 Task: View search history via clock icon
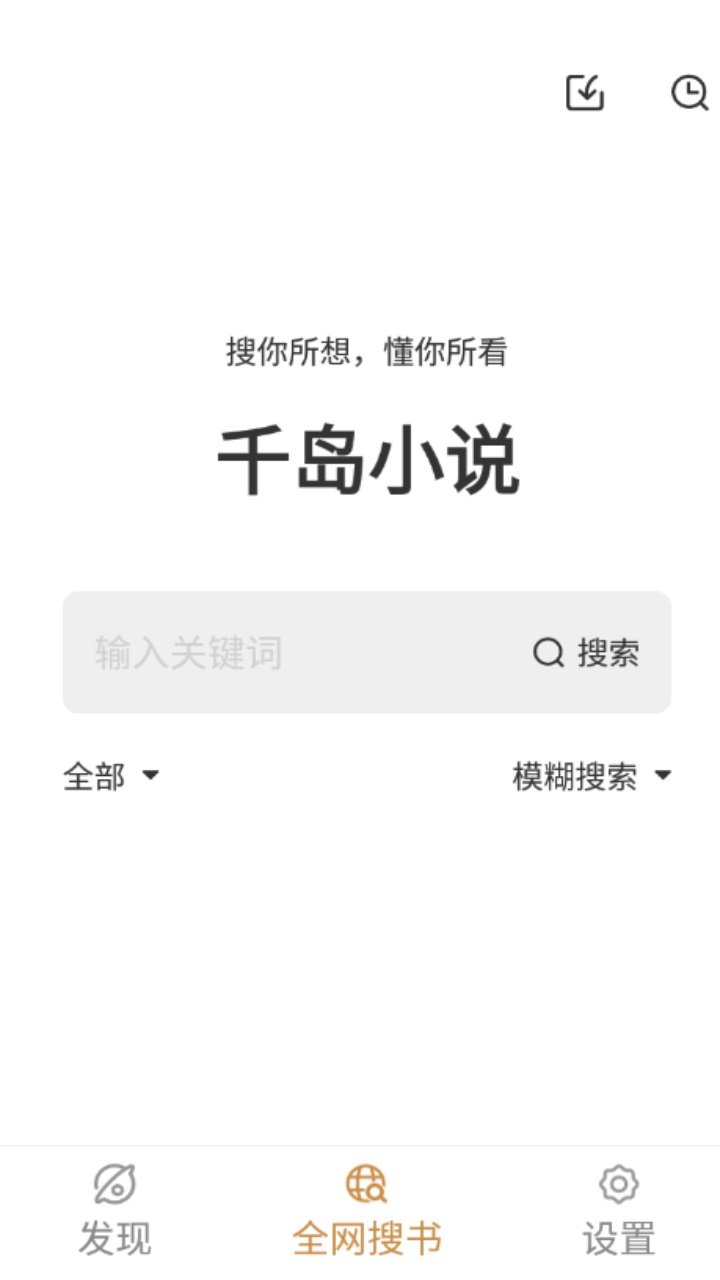689,93
